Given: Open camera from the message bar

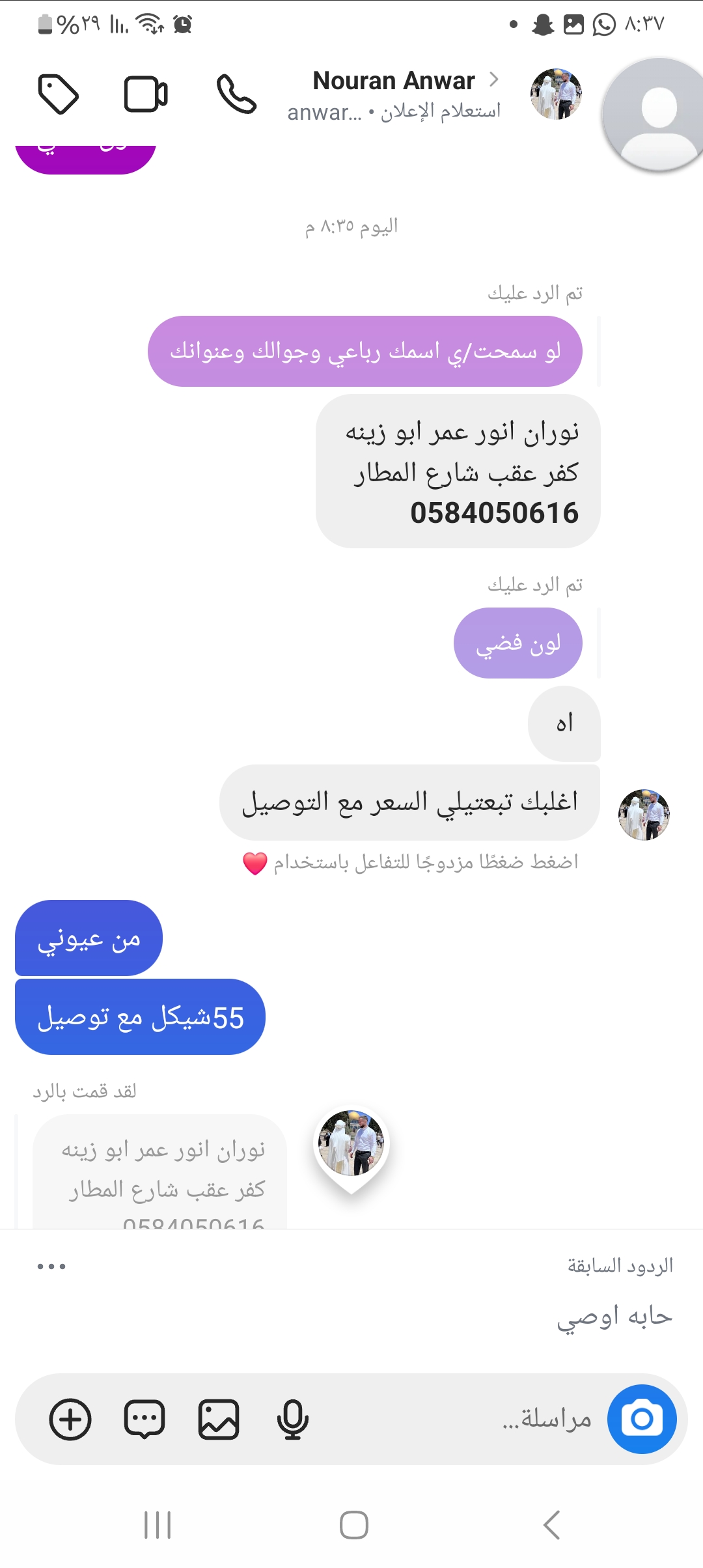Looking at the screenshot, I should (x=642, y=1419).
